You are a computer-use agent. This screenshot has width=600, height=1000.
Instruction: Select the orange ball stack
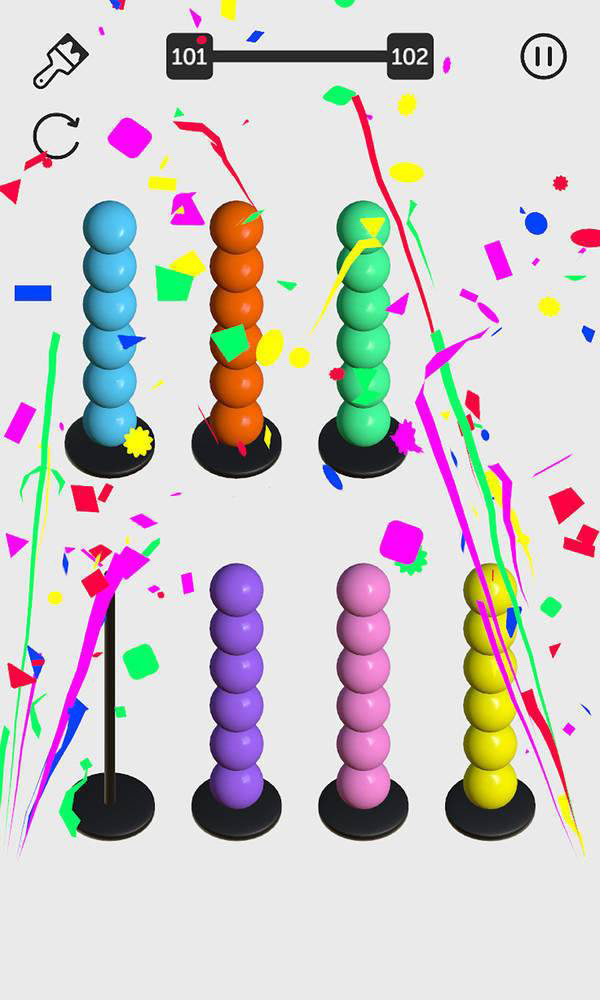[x=237, y=330]
